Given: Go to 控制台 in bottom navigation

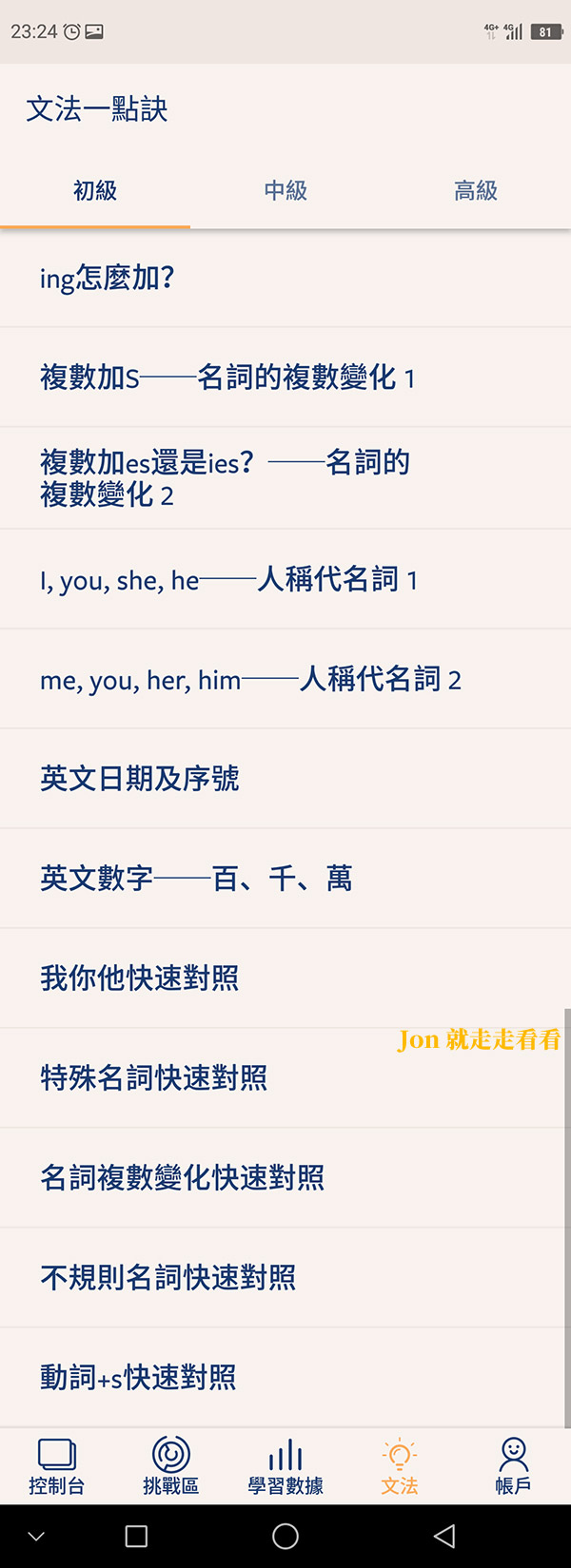Looking at the screenshot, I should click(57, 1466).
